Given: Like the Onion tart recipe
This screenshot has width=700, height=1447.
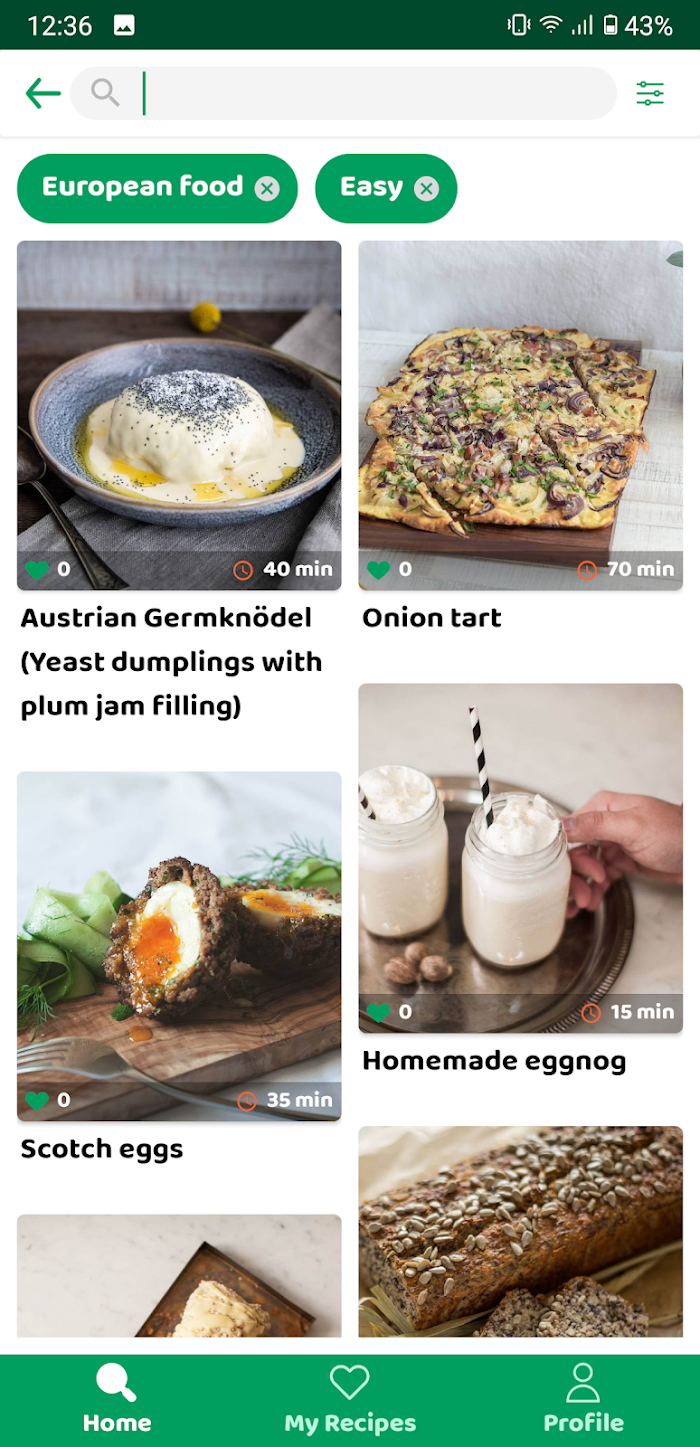Looking at the screenshot, I should 378,570.
